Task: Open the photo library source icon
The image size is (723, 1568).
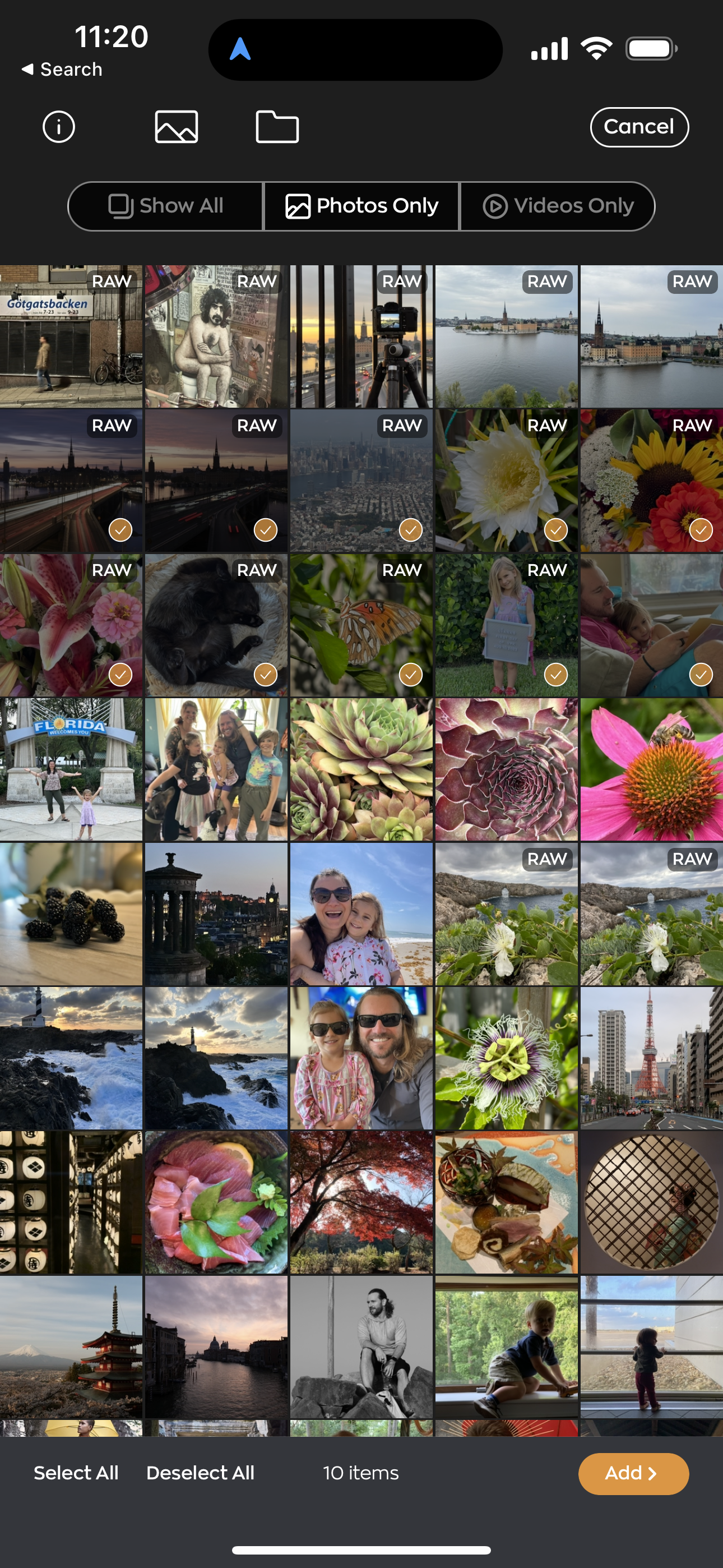Action: point(177,127)
